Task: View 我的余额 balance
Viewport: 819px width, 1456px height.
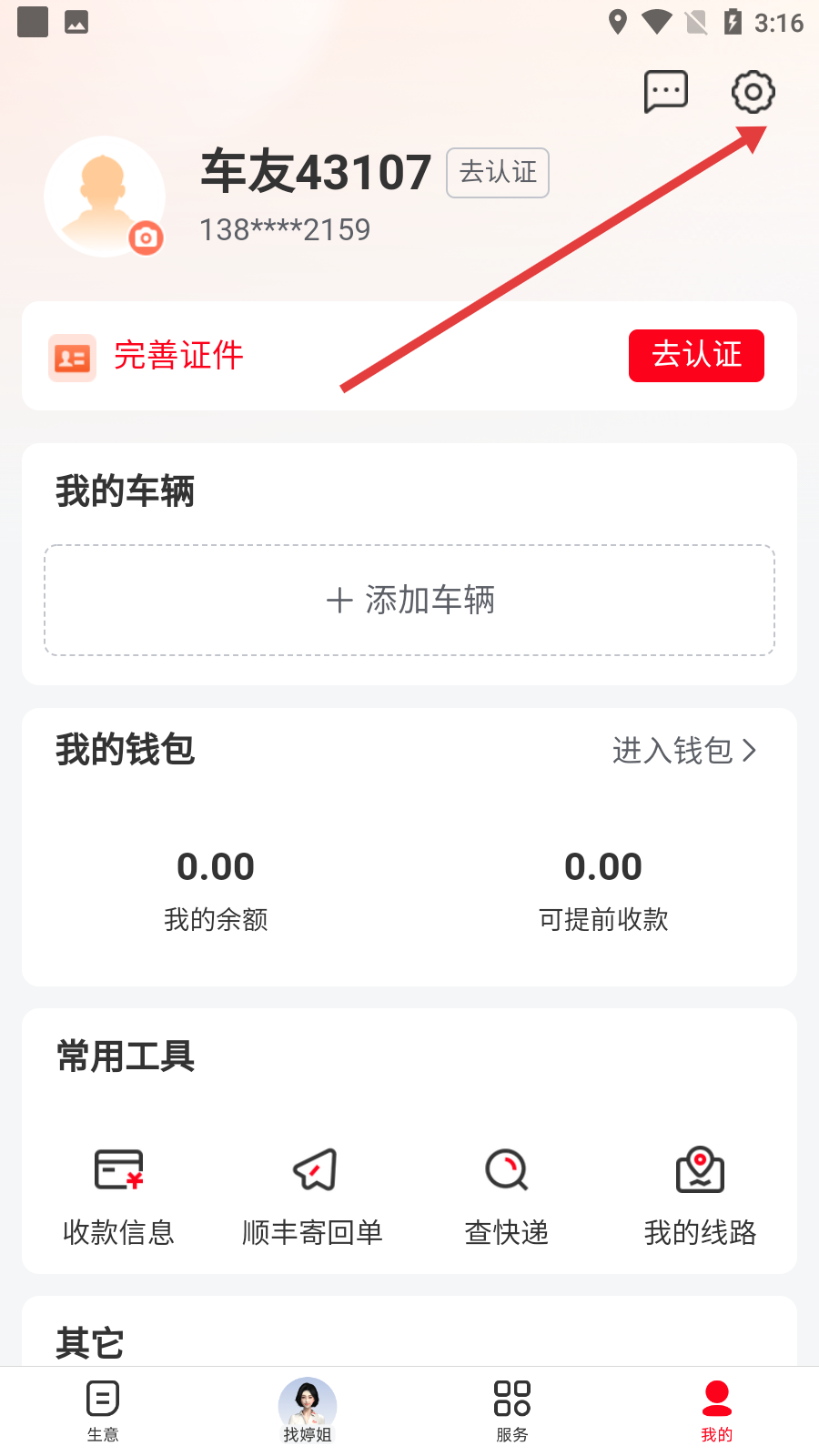Action: pos(216,887)
